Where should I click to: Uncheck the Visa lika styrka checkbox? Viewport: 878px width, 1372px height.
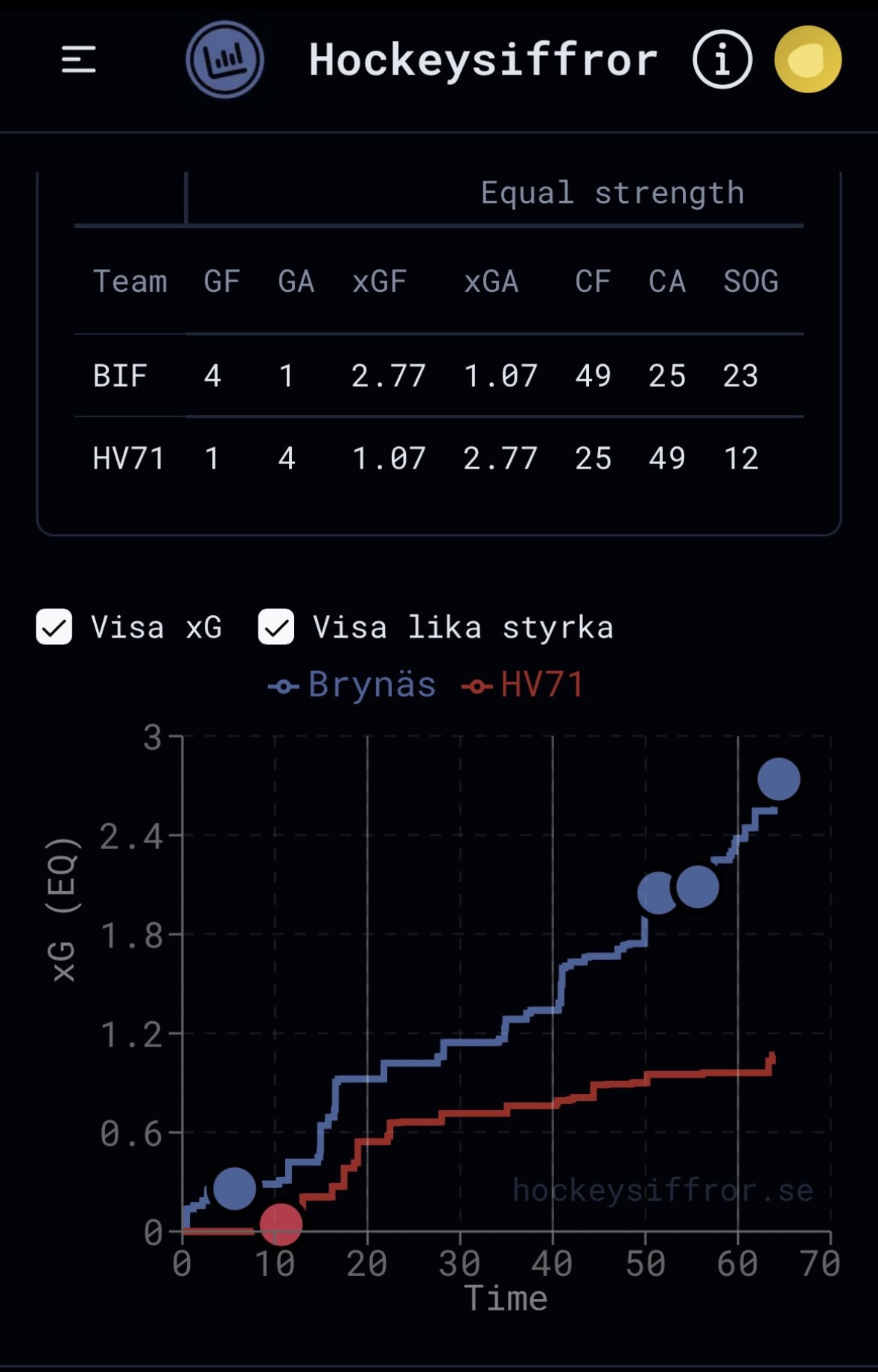click(x=276, y=627)
